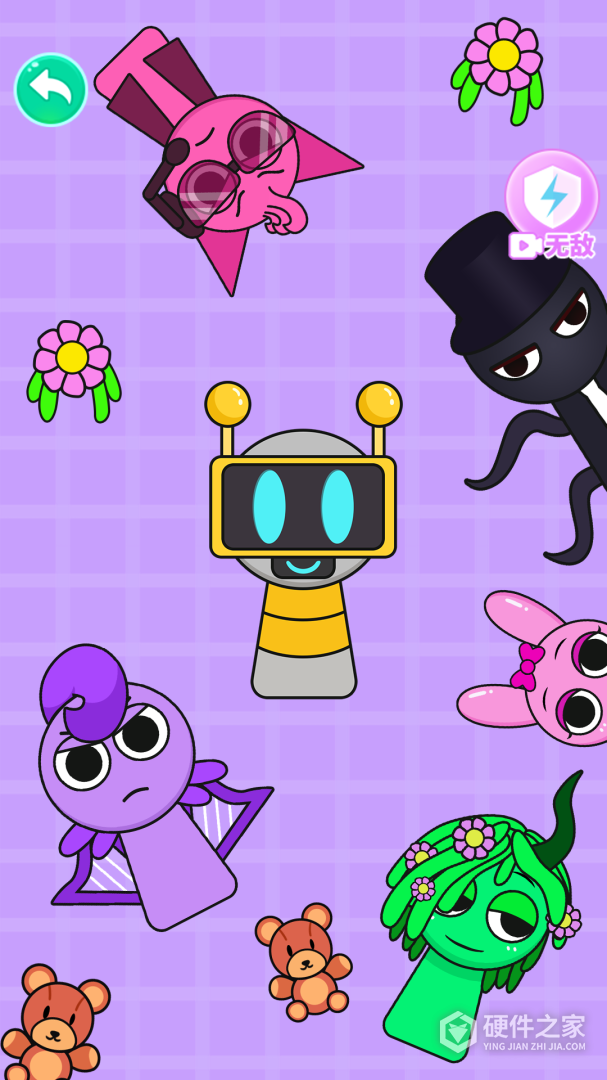607x1080 pixels.
Task: Tap the green back arrow button
Action: coord(51,90)
